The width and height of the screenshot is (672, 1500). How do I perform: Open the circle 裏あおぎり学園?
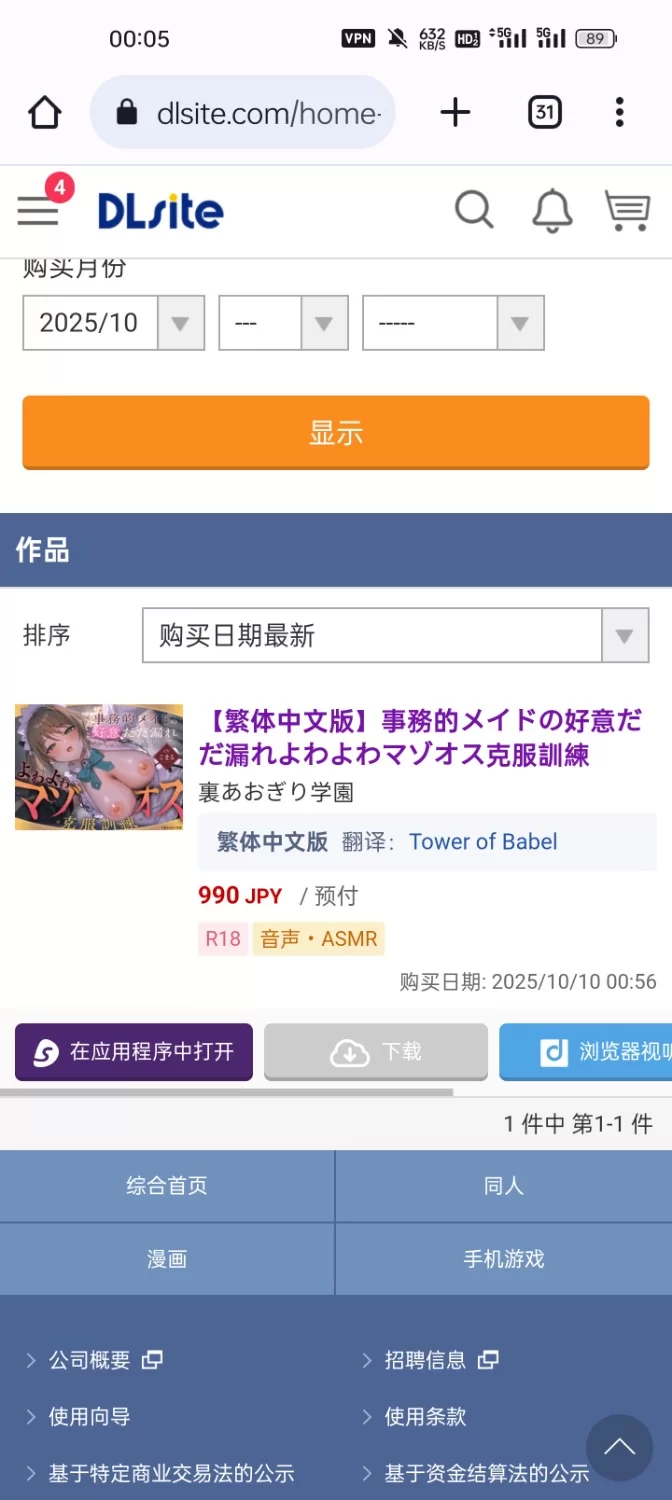click(276, 792)
